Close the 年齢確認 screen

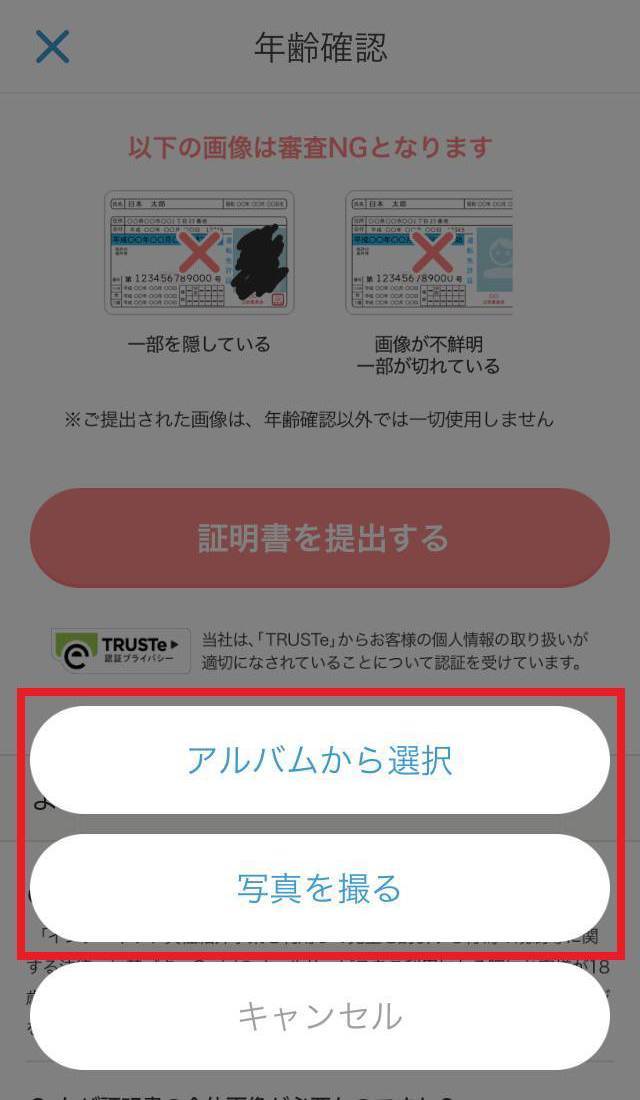(52, 47)
